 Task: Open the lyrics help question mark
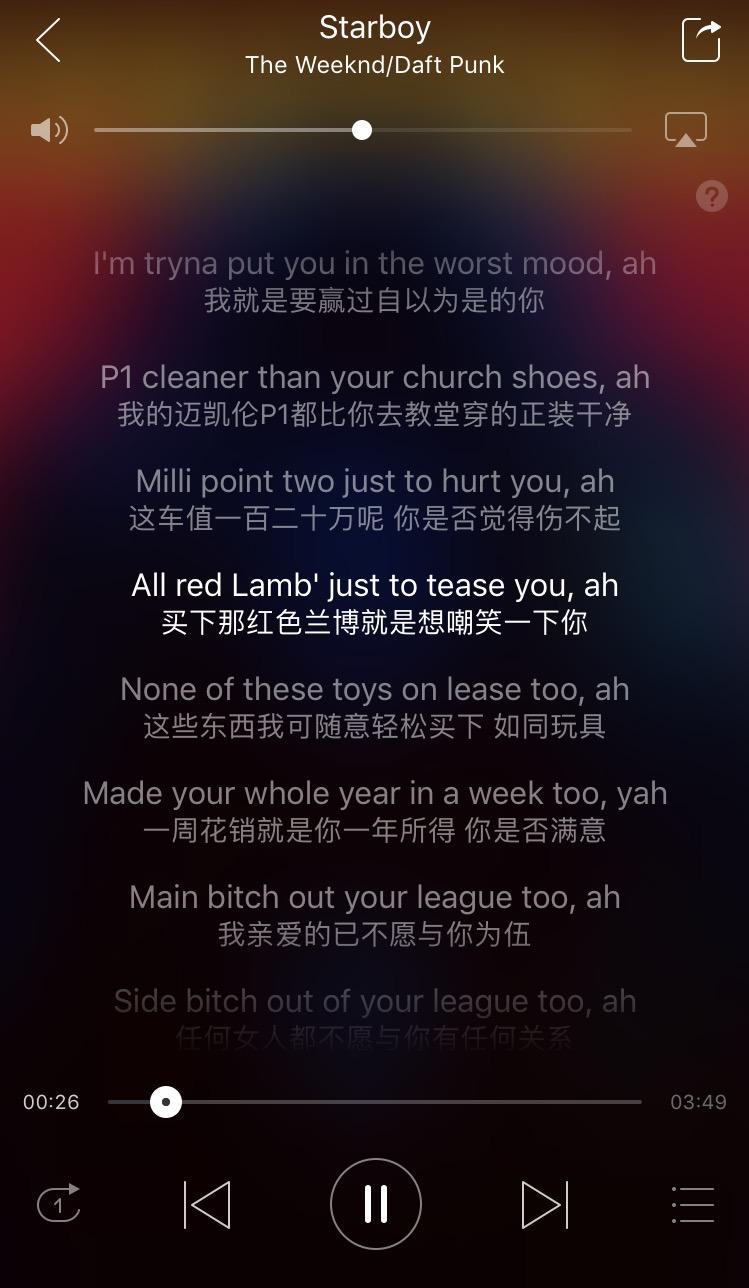click(711, 196)
